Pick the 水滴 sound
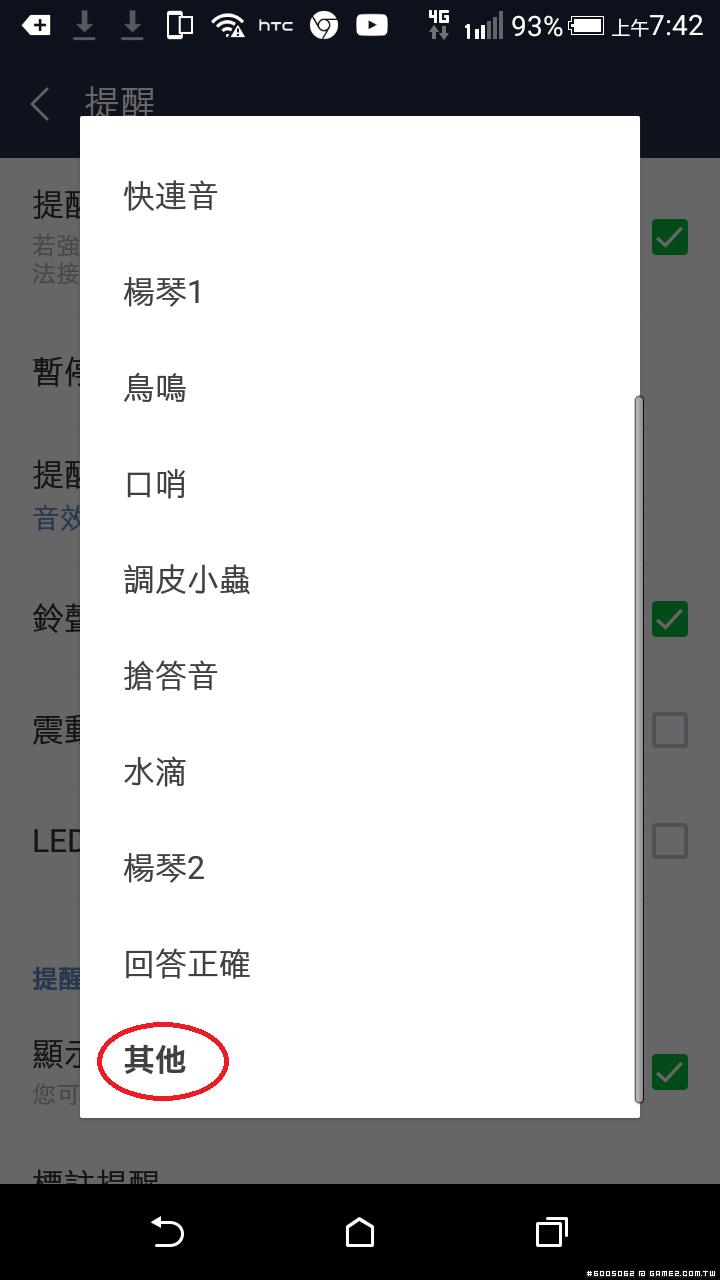The width and height of the screenshot is (720, 1280). [x=155, y=772]
